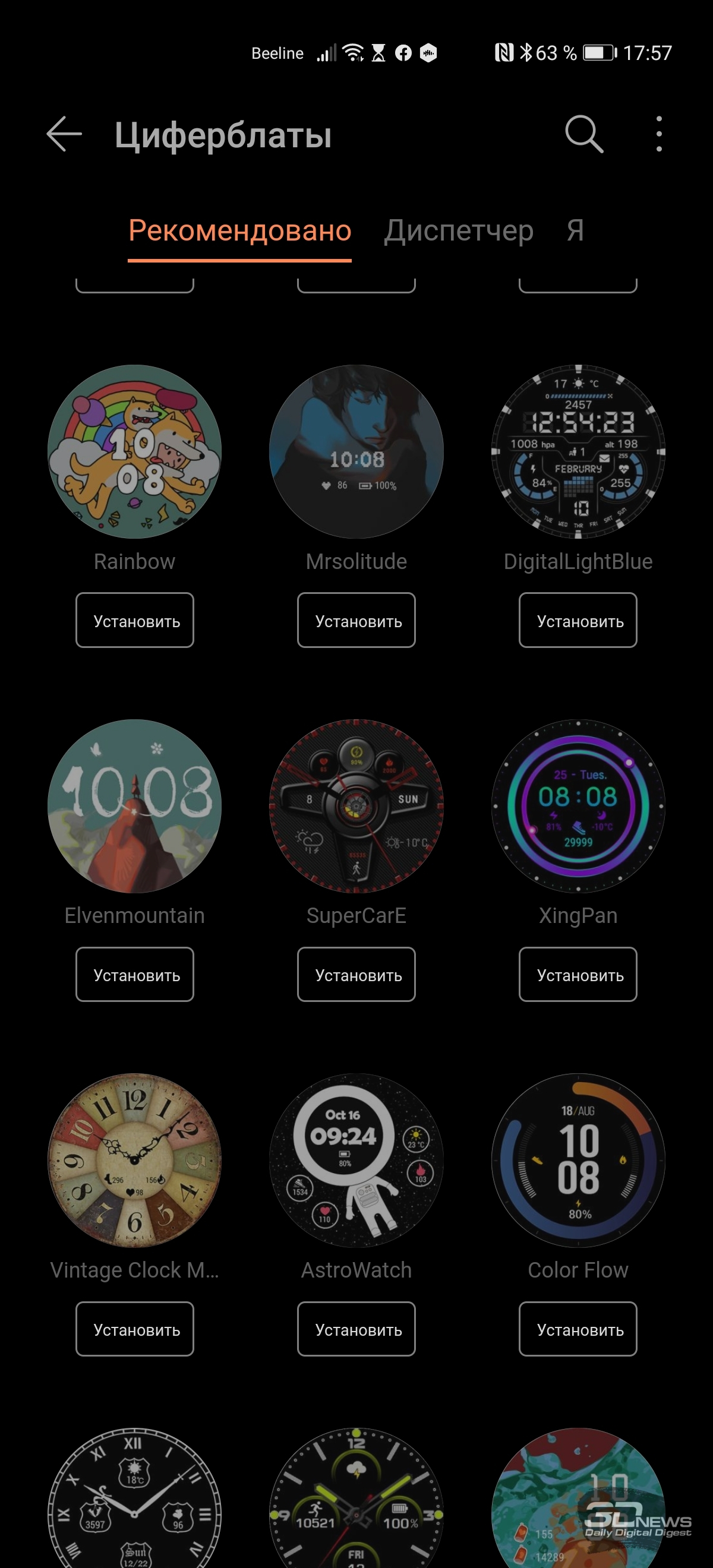Install the Mrsolitude watch face
This screenshot has height=1568, width=713.
coord(356,620)
